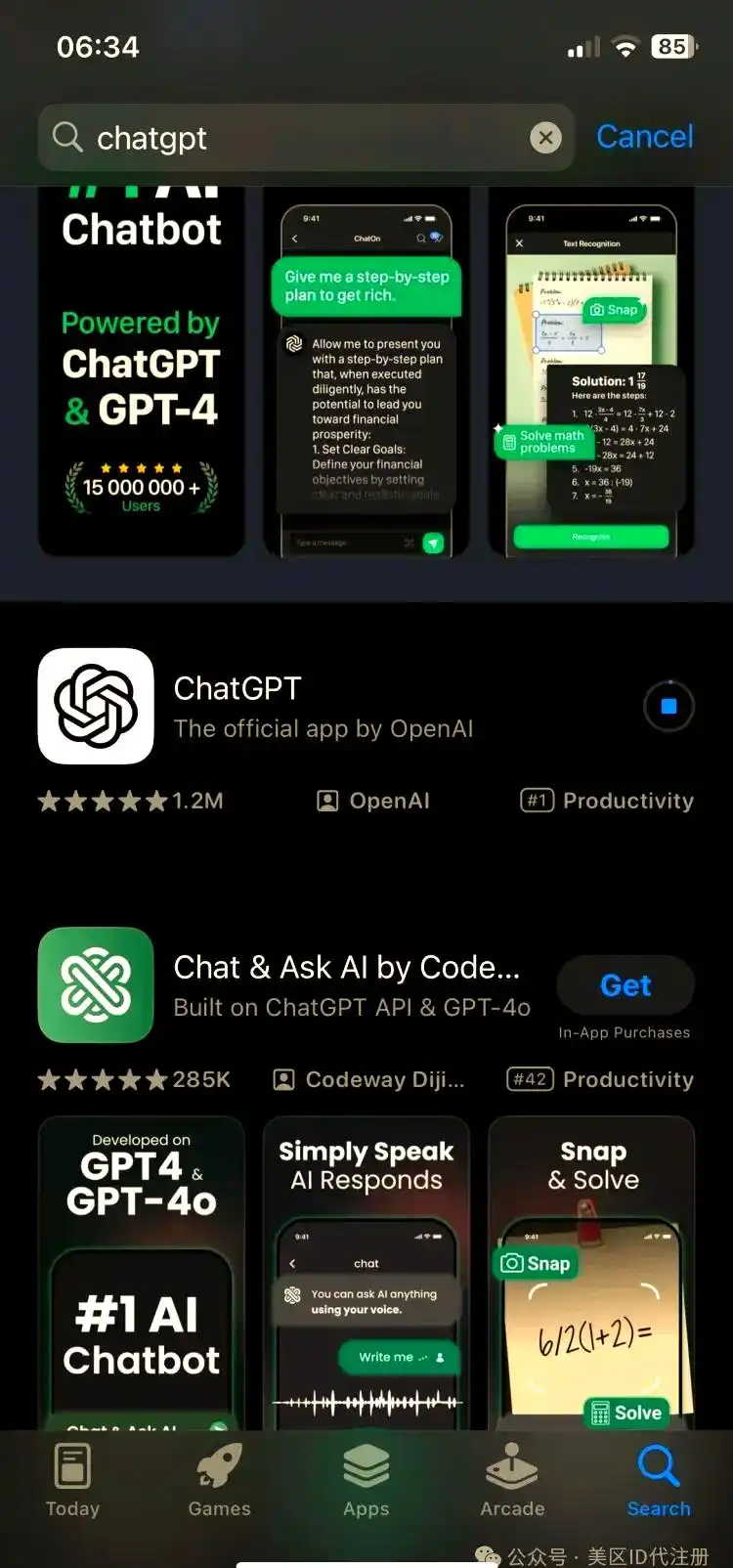Cancel the search
Image resolution: width=733 pixels, height=1568 pixels.
pos(644,137)
